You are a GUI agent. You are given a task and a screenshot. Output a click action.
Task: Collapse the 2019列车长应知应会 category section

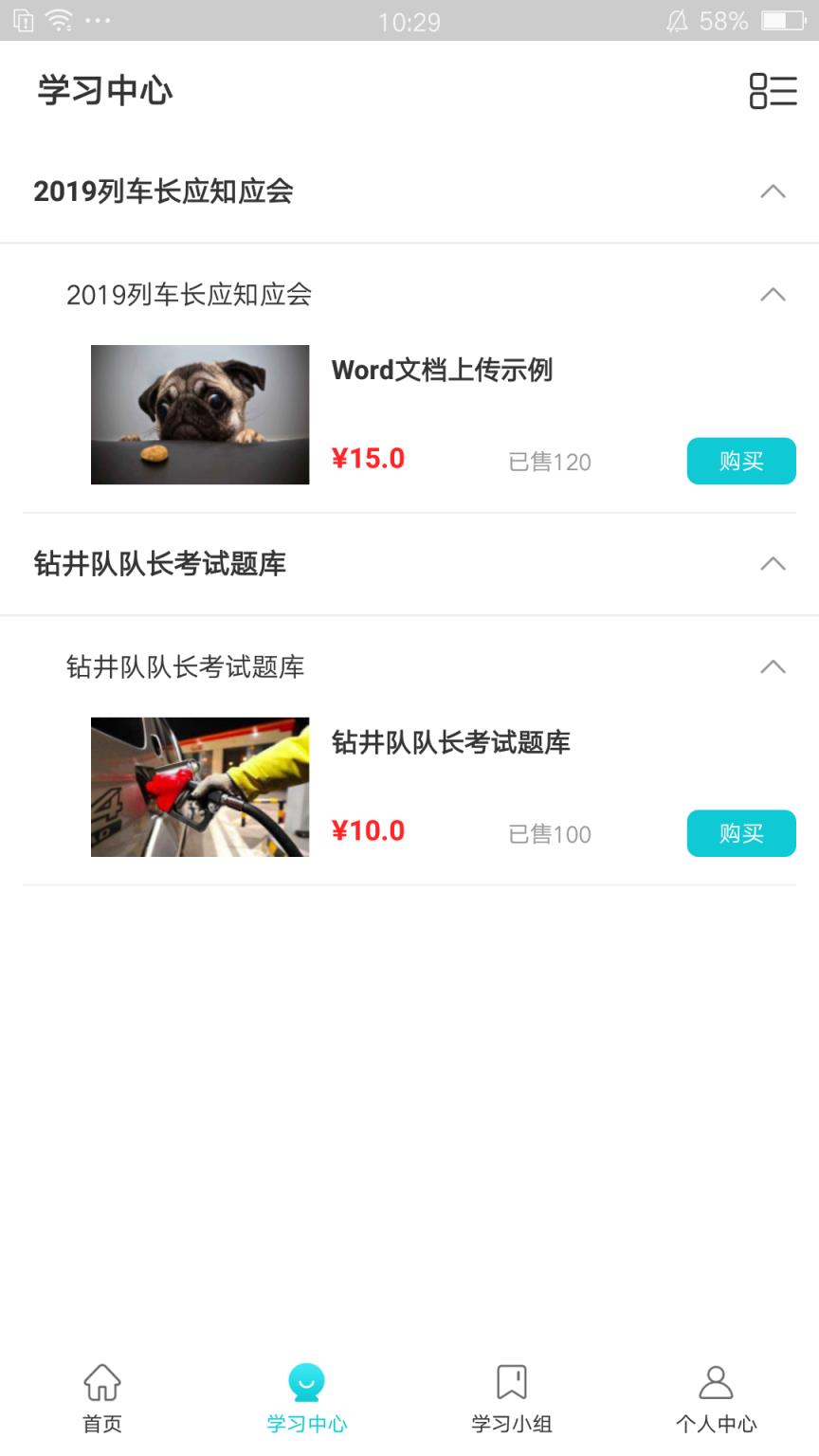pos(774,191)
